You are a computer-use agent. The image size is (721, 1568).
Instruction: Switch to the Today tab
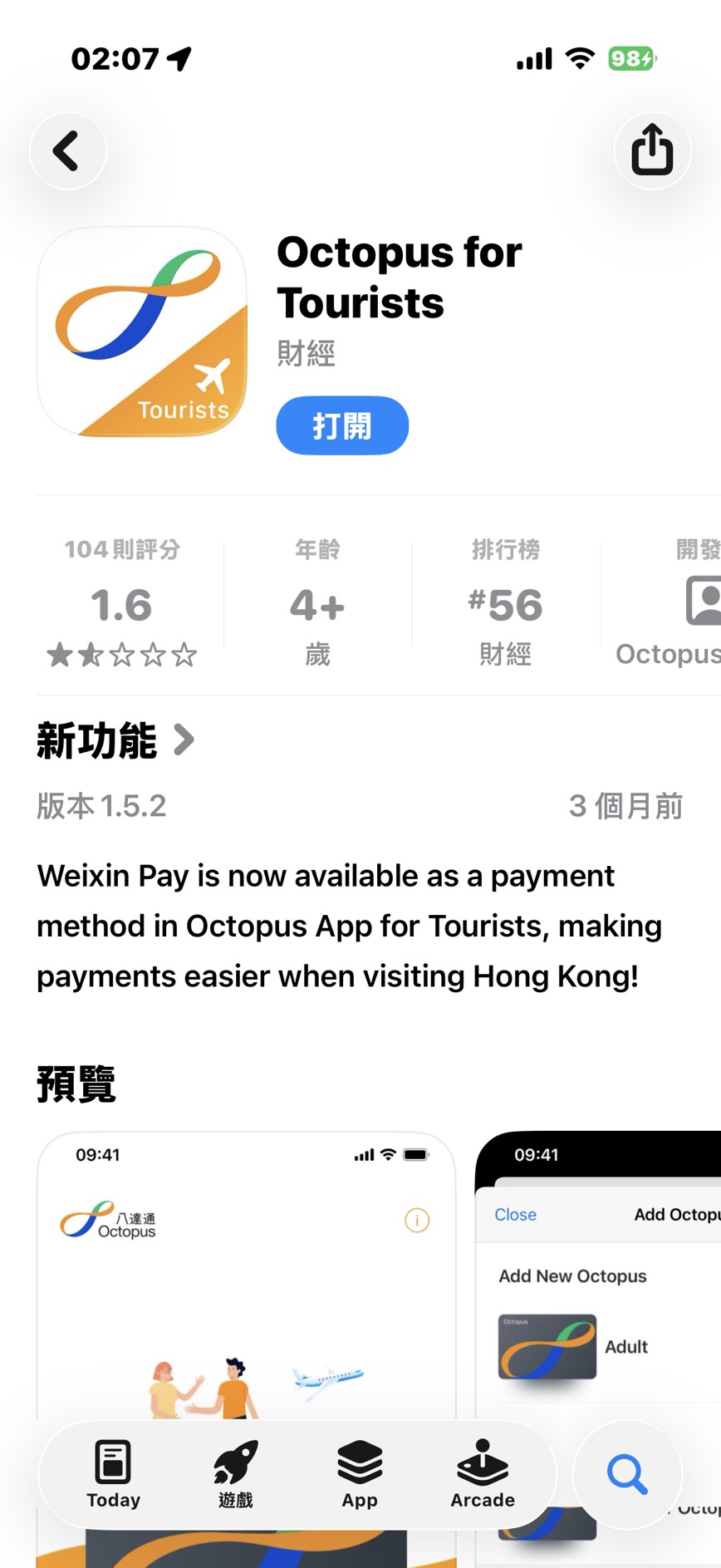point(111,1473)
